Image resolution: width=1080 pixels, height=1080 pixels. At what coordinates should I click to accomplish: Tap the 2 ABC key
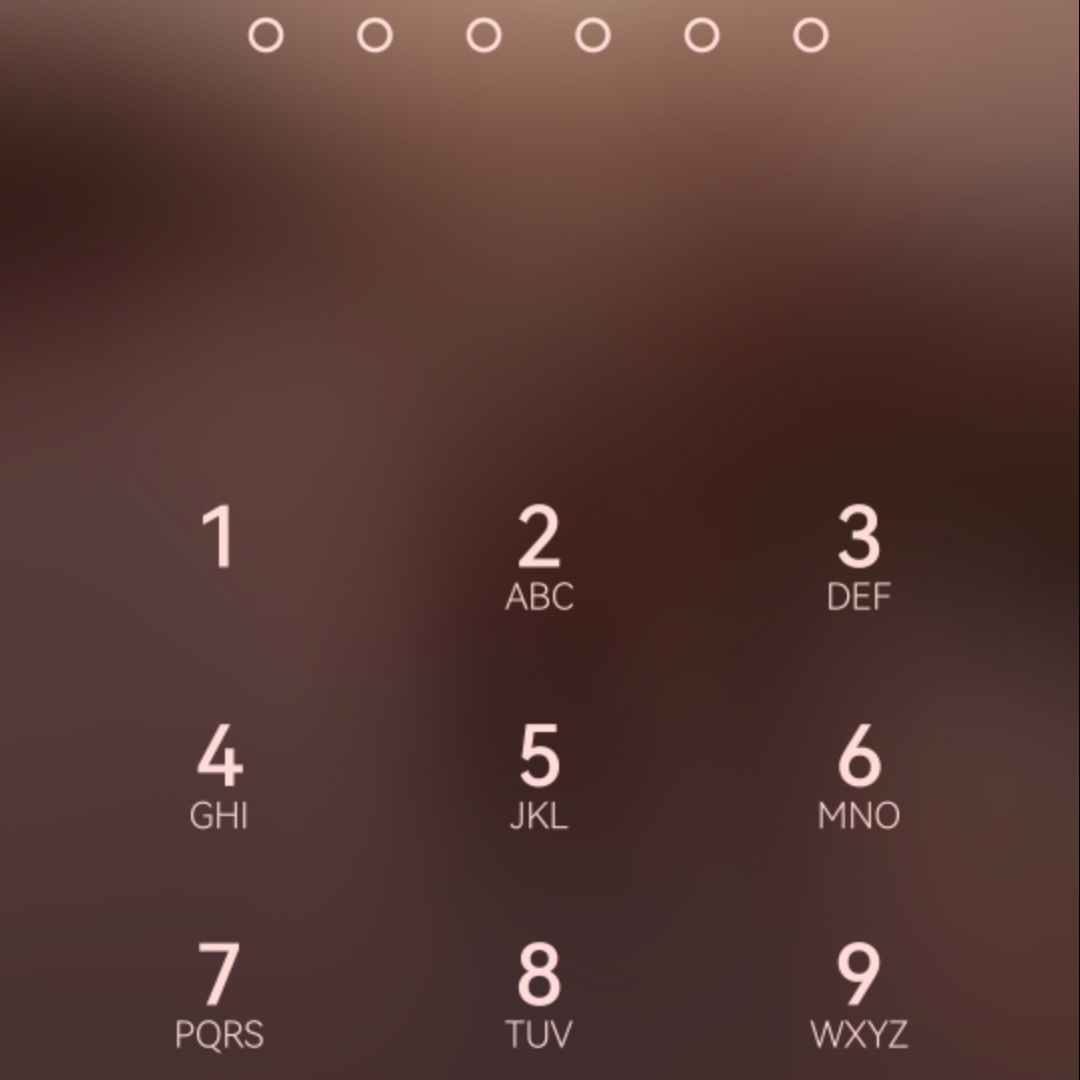(539, 555)
